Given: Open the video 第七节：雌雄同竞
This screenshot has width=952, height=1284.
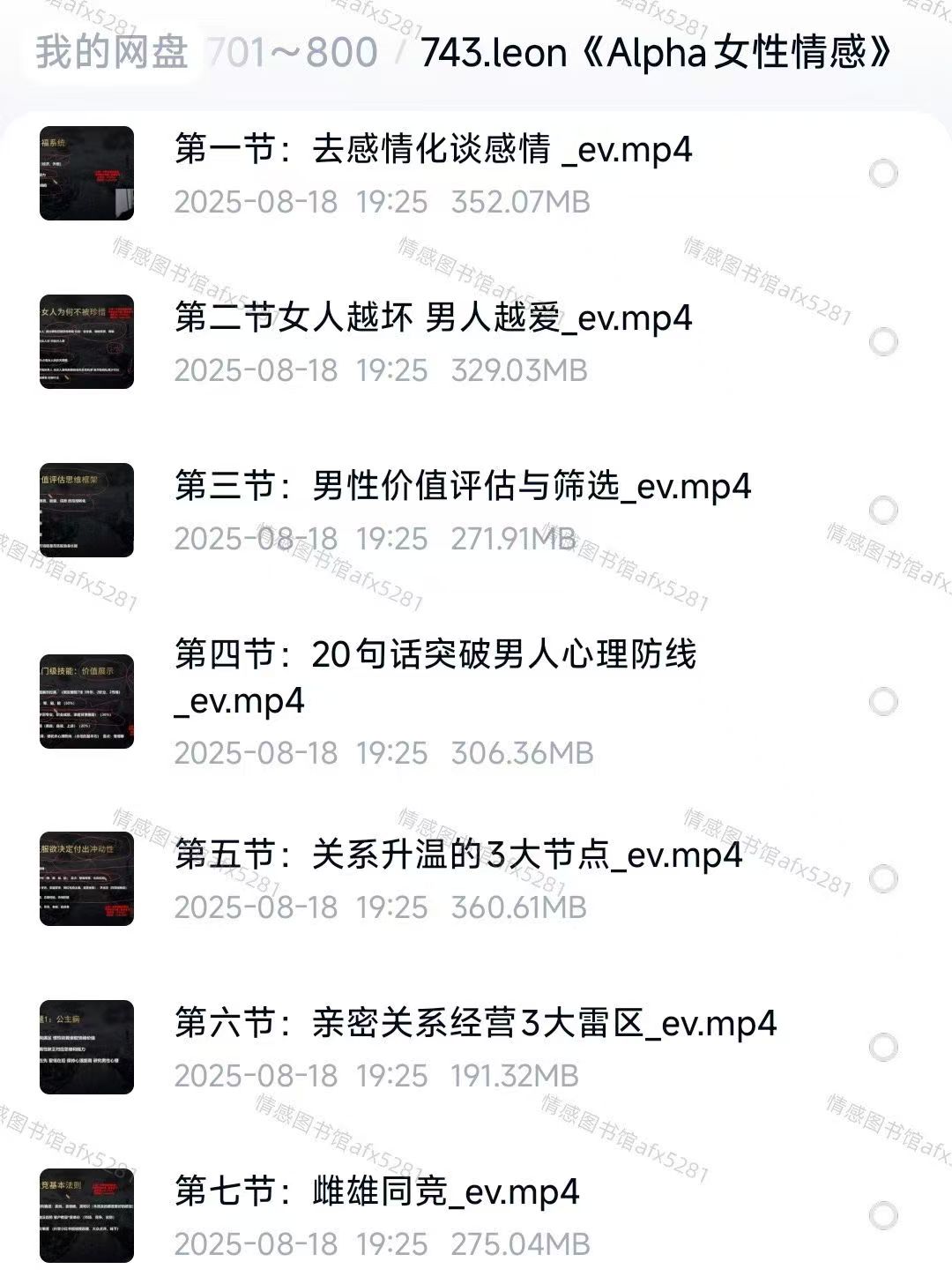Looking at the screenshot, I should pyautogui.click(x=377, y=1192).
